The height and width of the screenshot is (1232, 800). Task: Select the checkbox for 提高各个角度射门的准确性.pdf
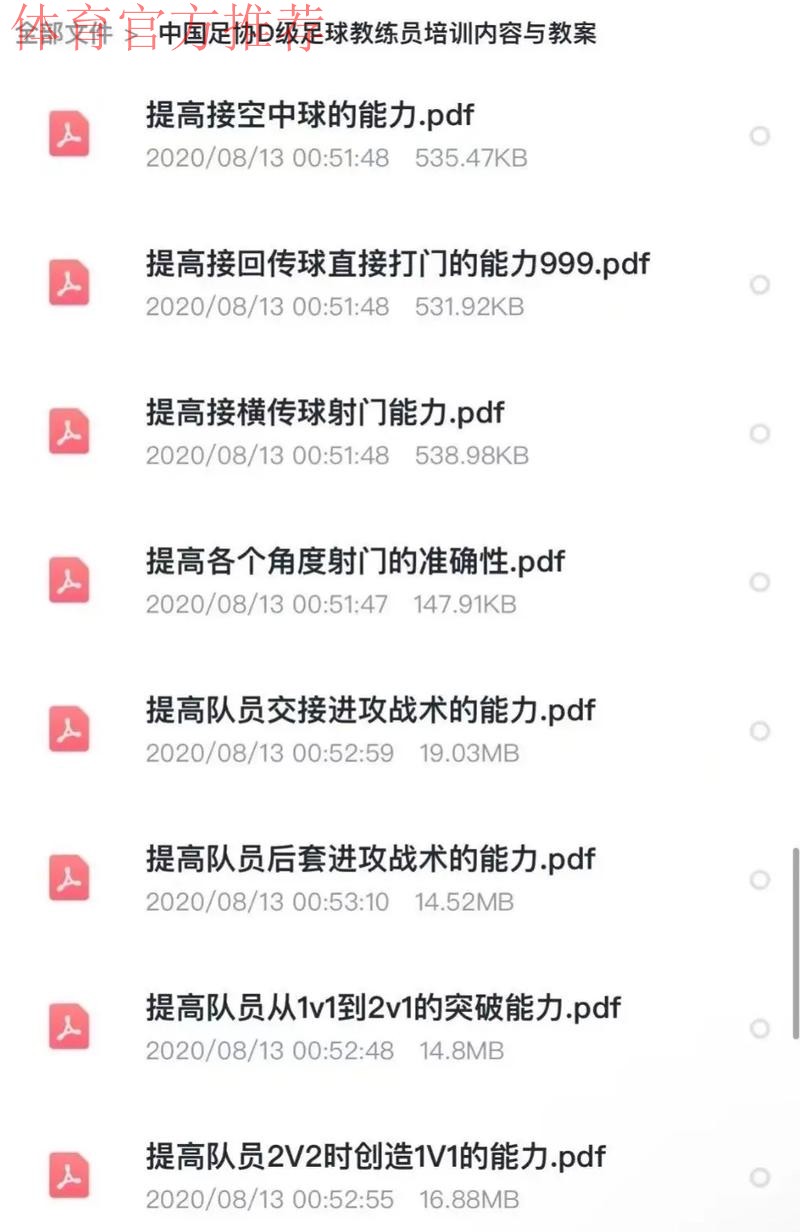click(x=758, y=581)
